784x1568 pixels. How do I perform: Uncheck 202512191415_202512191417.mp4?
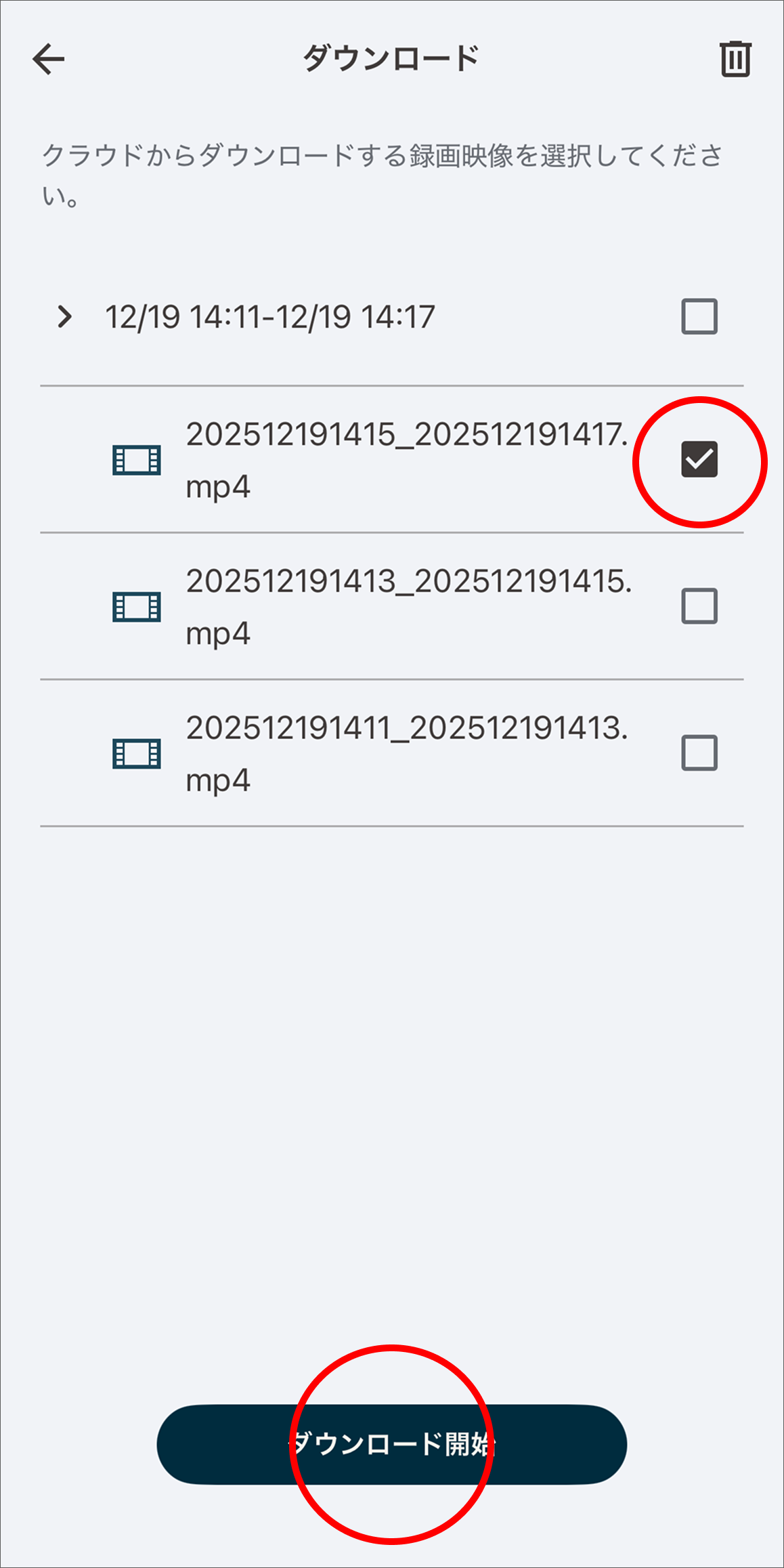coord(699,460)
